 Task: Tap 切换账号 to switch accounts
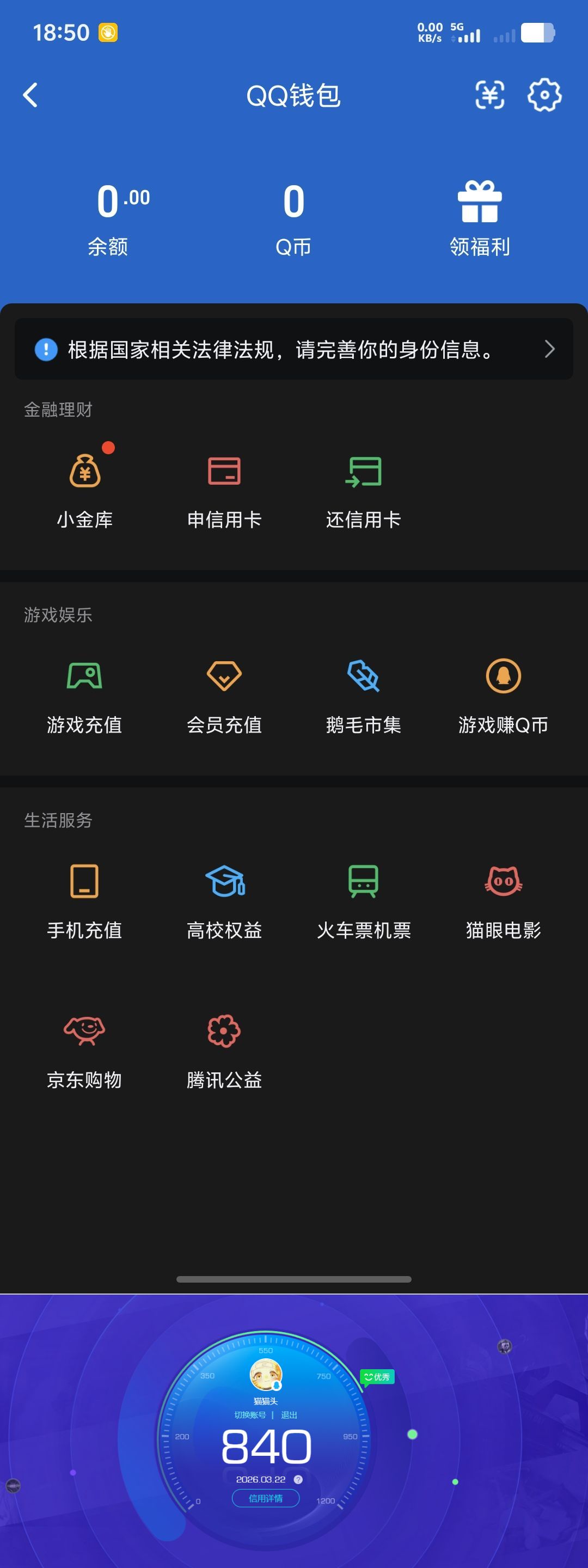[x=251, y=1415]
